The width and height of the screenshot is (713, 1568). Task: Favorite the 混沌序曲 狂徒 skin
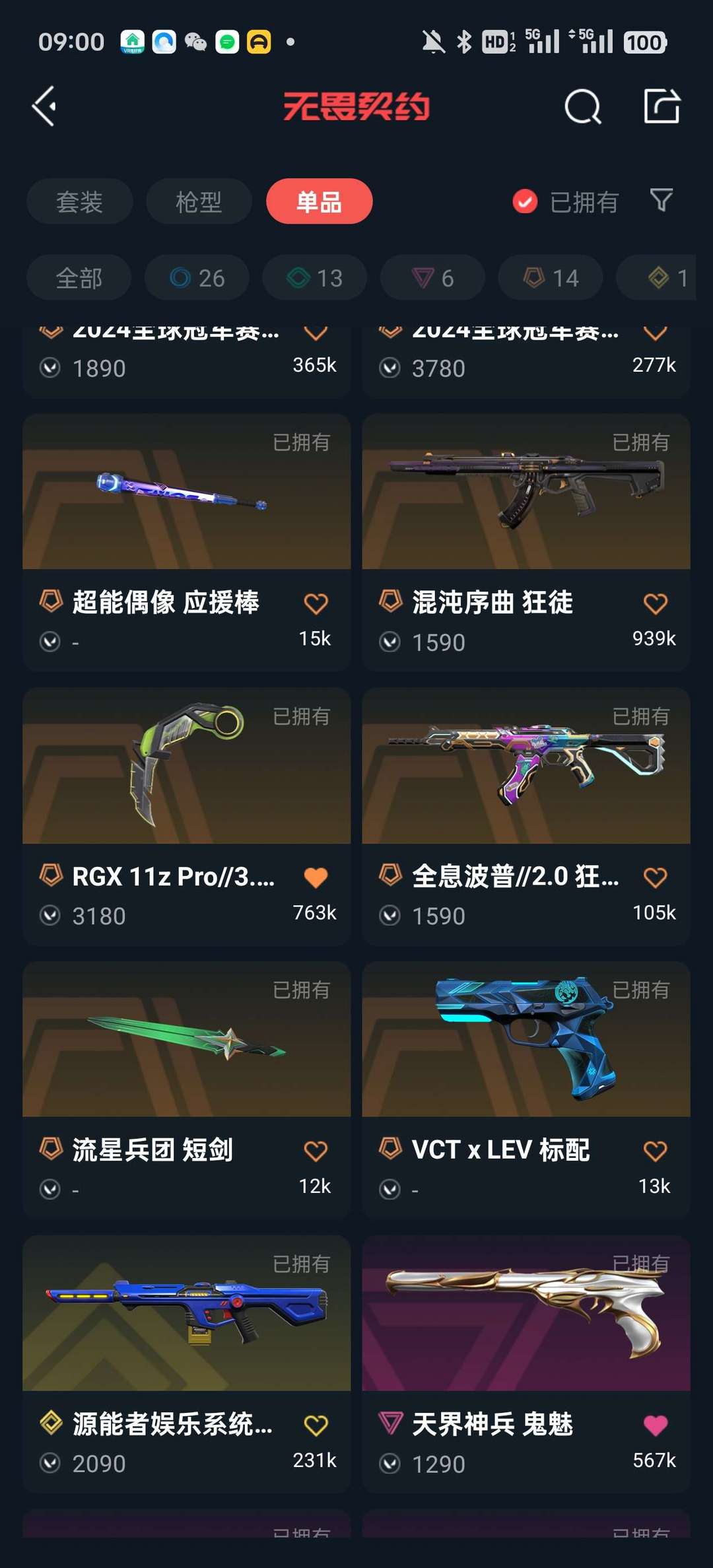655,602
